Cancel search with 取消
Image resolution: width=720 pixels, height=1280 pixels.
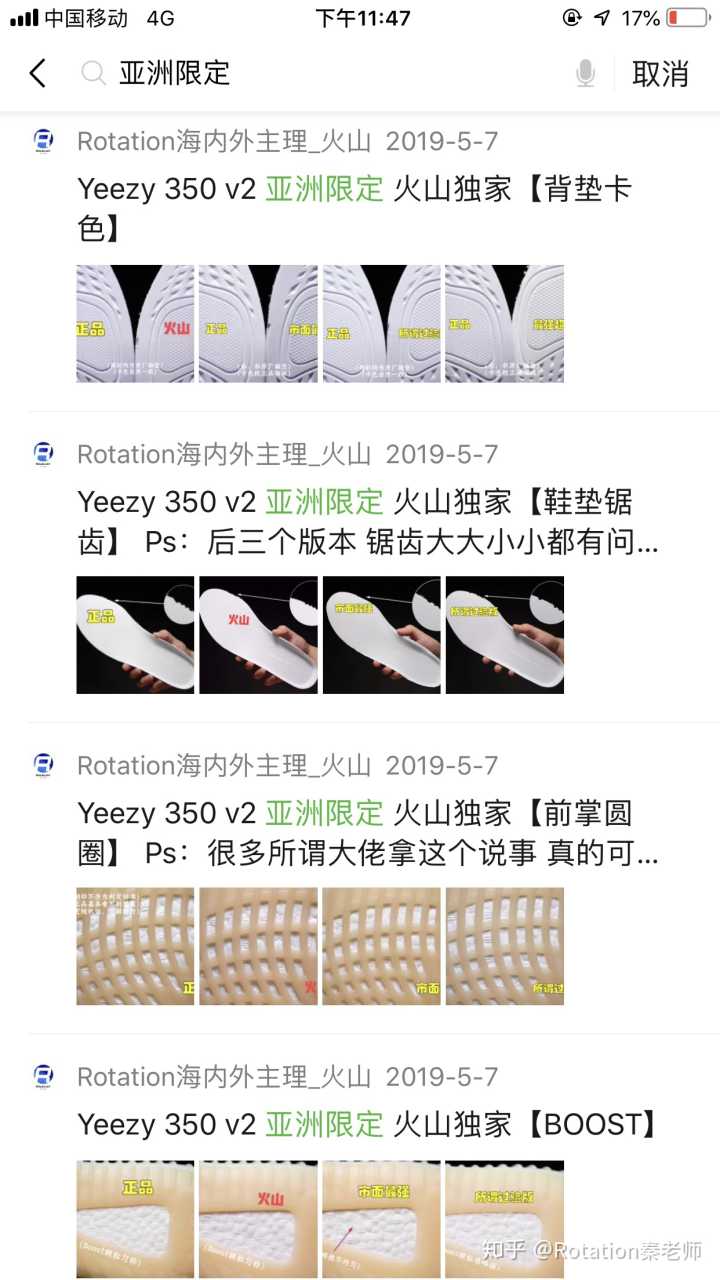(x=660, y=73)
